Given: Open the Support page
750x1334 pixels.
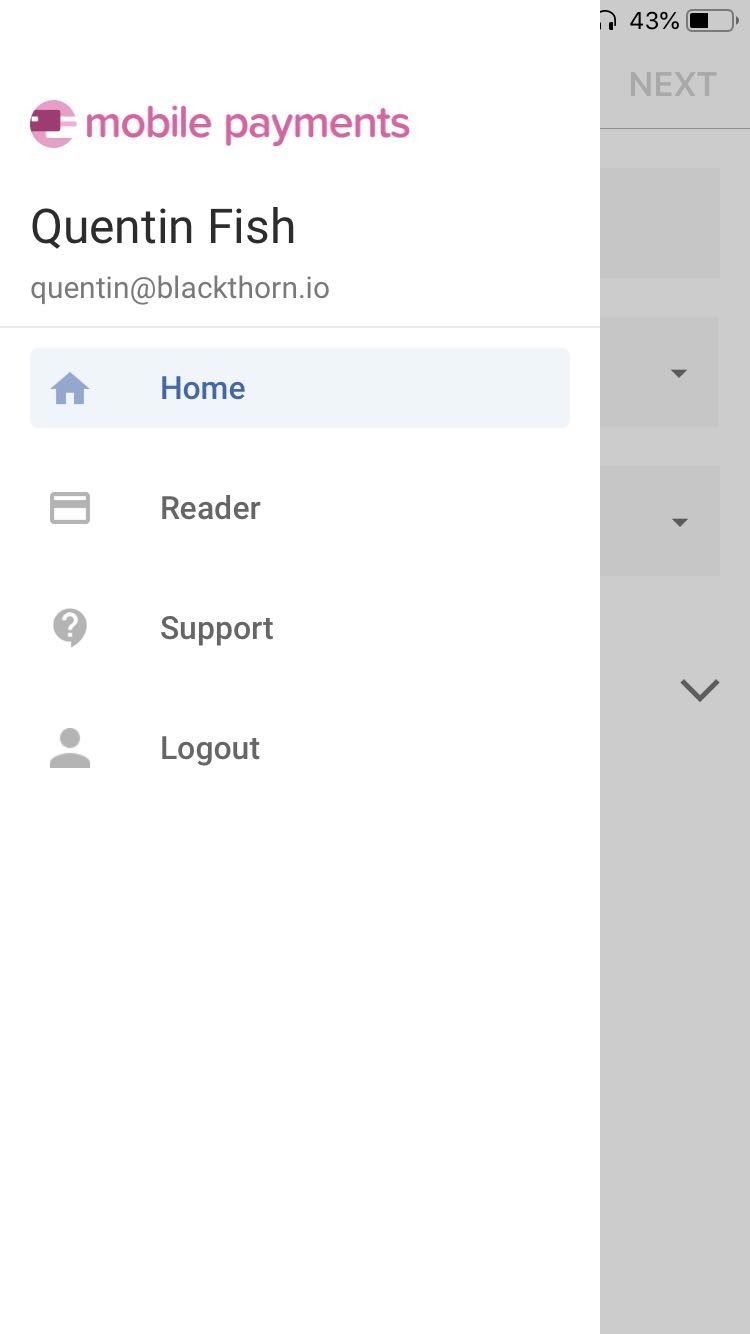Looking at the screenshot, I should [216, 628].
